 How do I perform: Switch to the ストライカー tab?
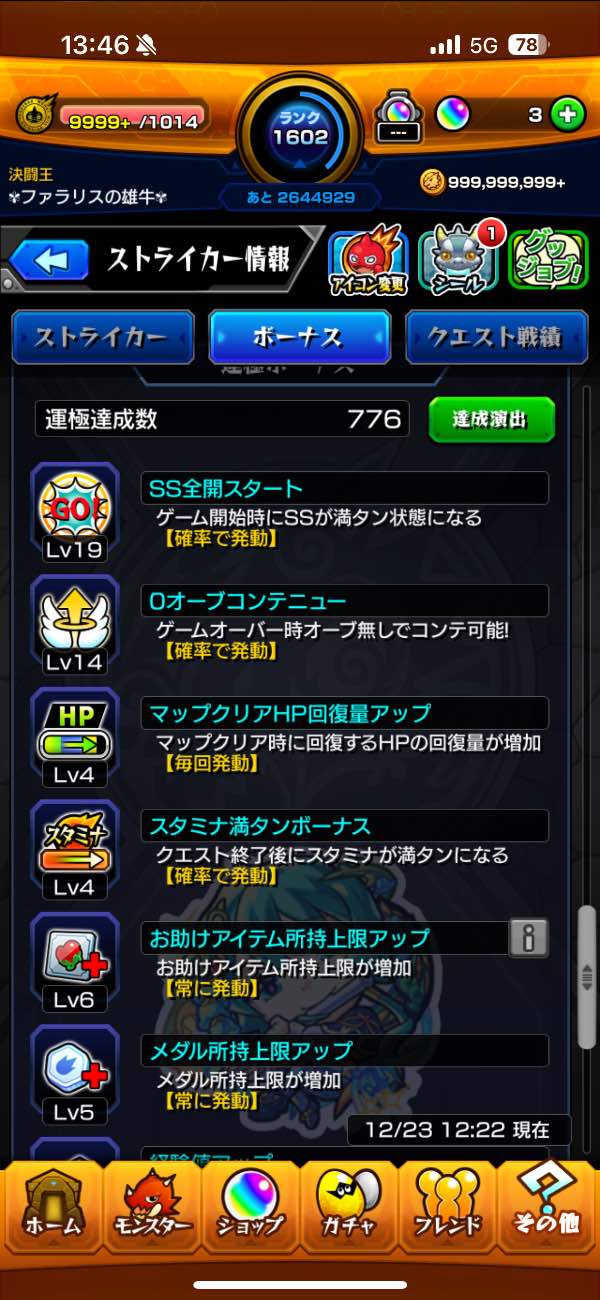pyautogui.click(x=102, y=338)
